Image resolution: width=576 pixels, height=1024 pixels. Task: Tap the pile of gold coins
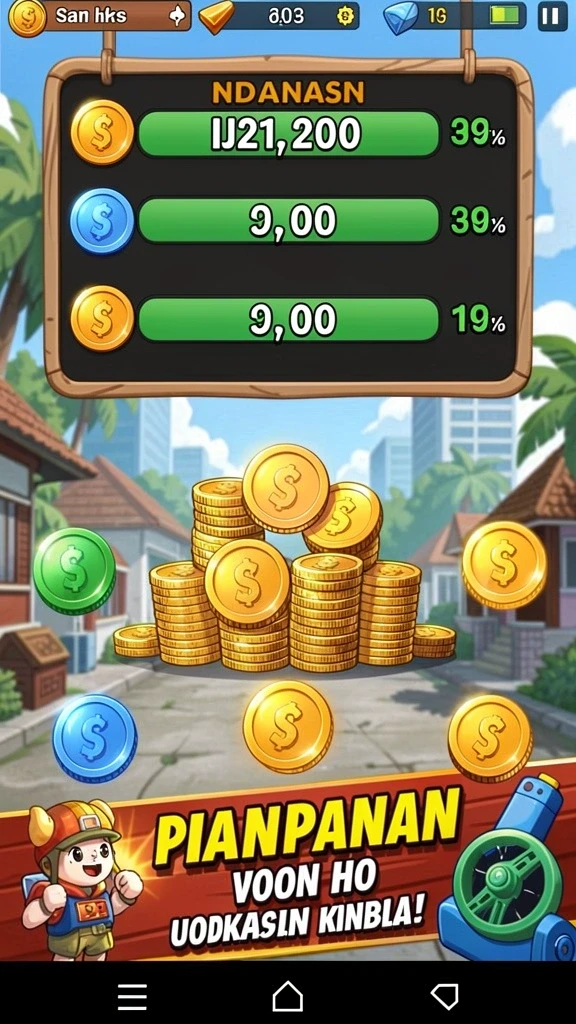coord(285,560)
